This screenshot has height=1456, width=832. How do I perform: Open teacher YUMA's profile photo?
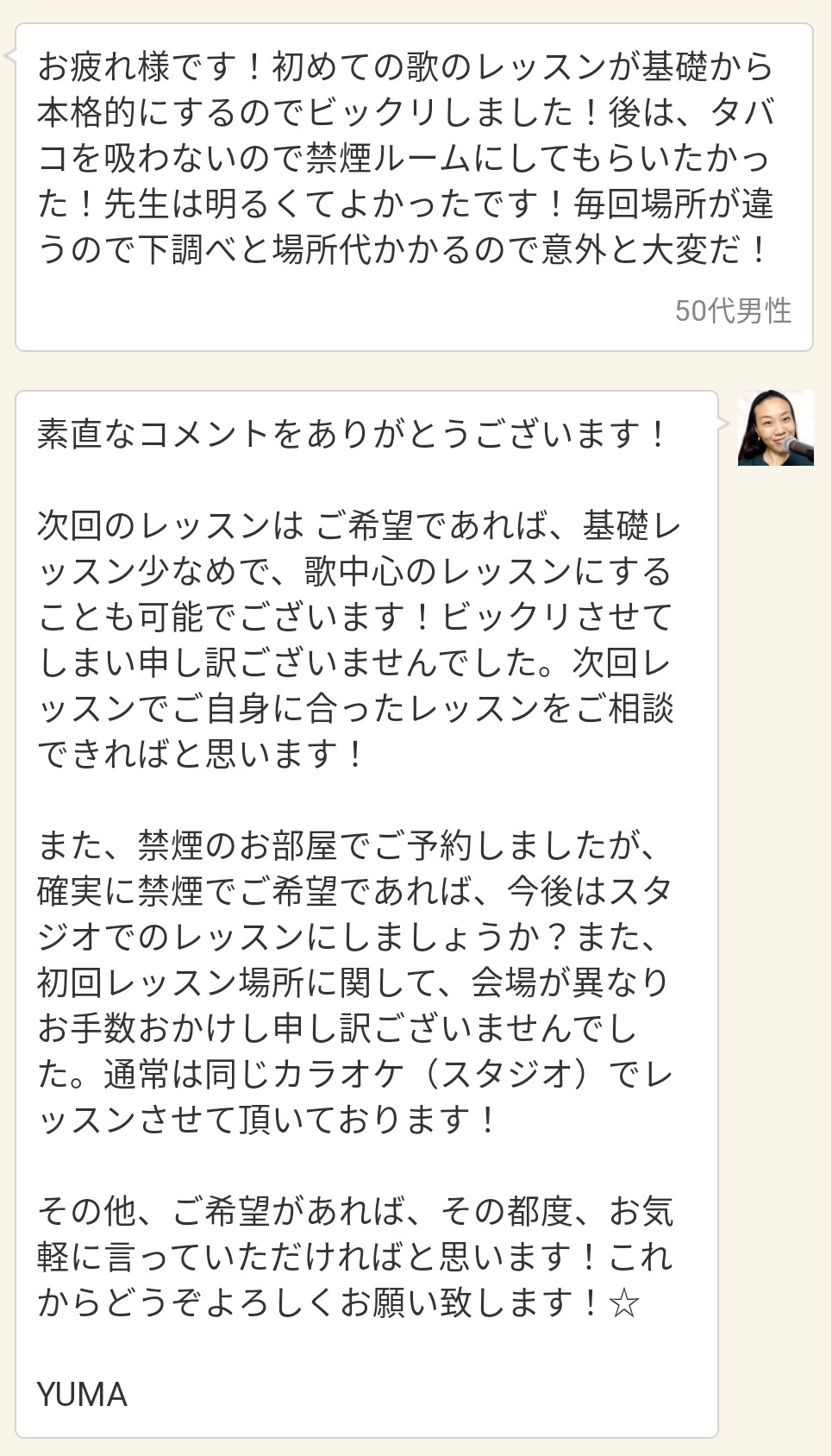775,428
